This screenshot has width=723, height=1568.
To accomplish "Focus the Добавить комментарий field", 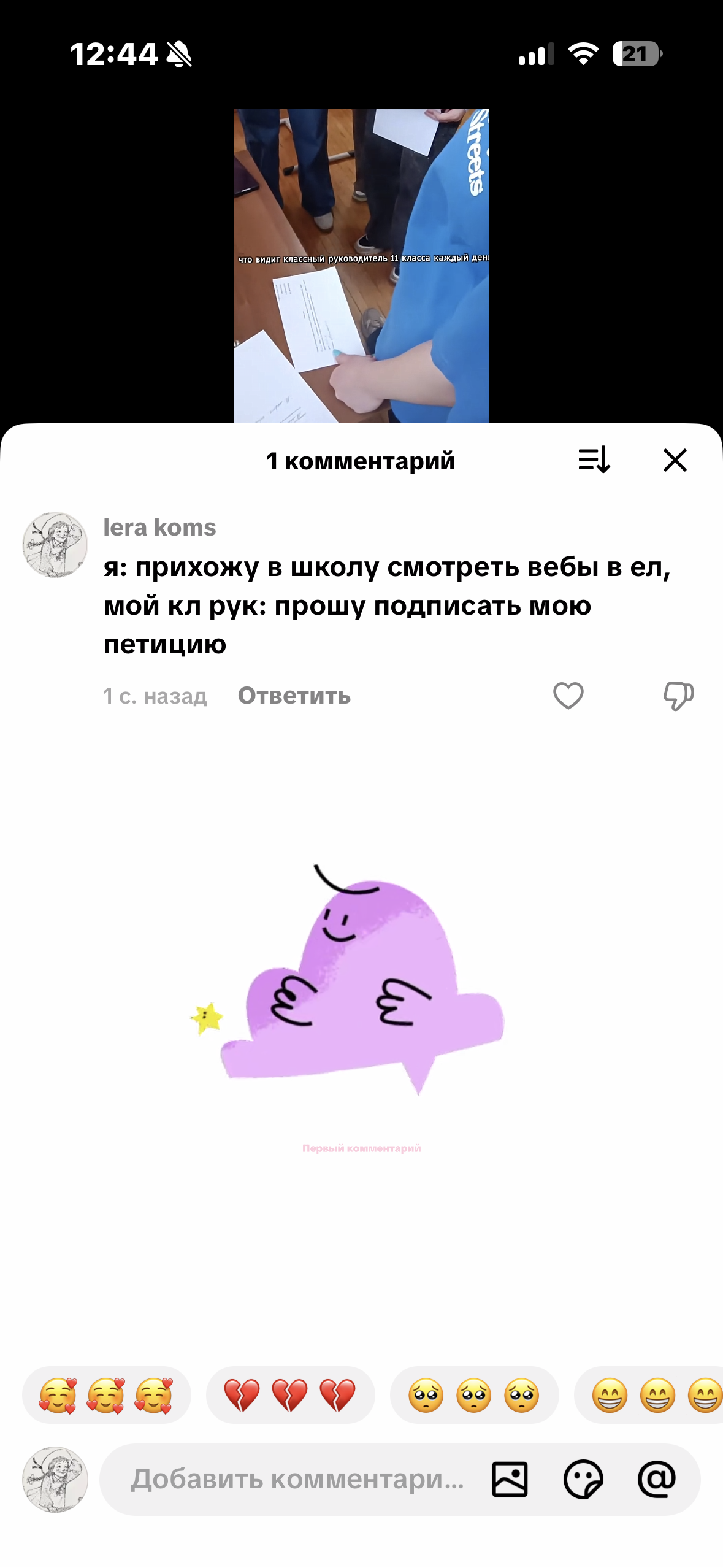I will click(297, 1479).
